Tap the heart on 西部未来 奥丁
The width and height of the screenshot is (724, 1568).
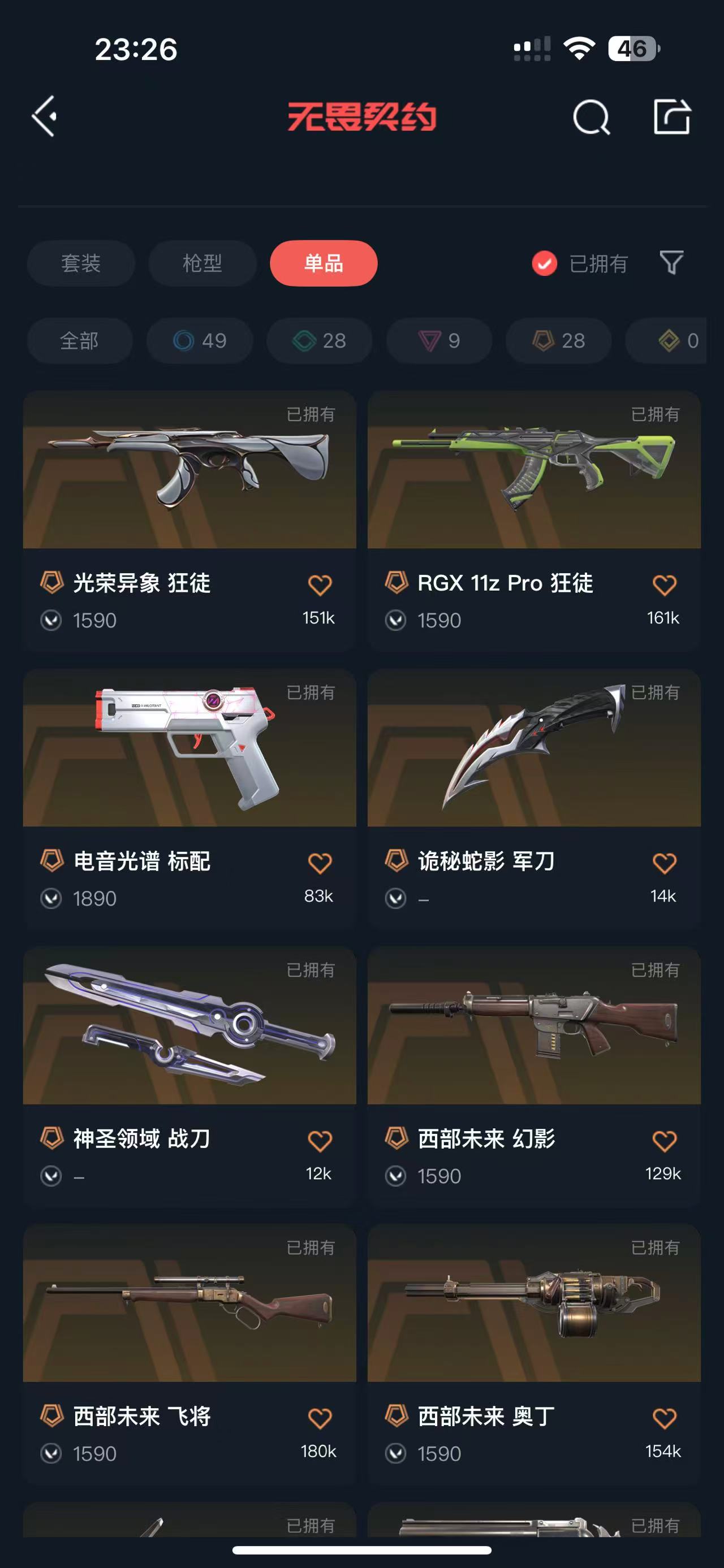(x=663, y=1418)
